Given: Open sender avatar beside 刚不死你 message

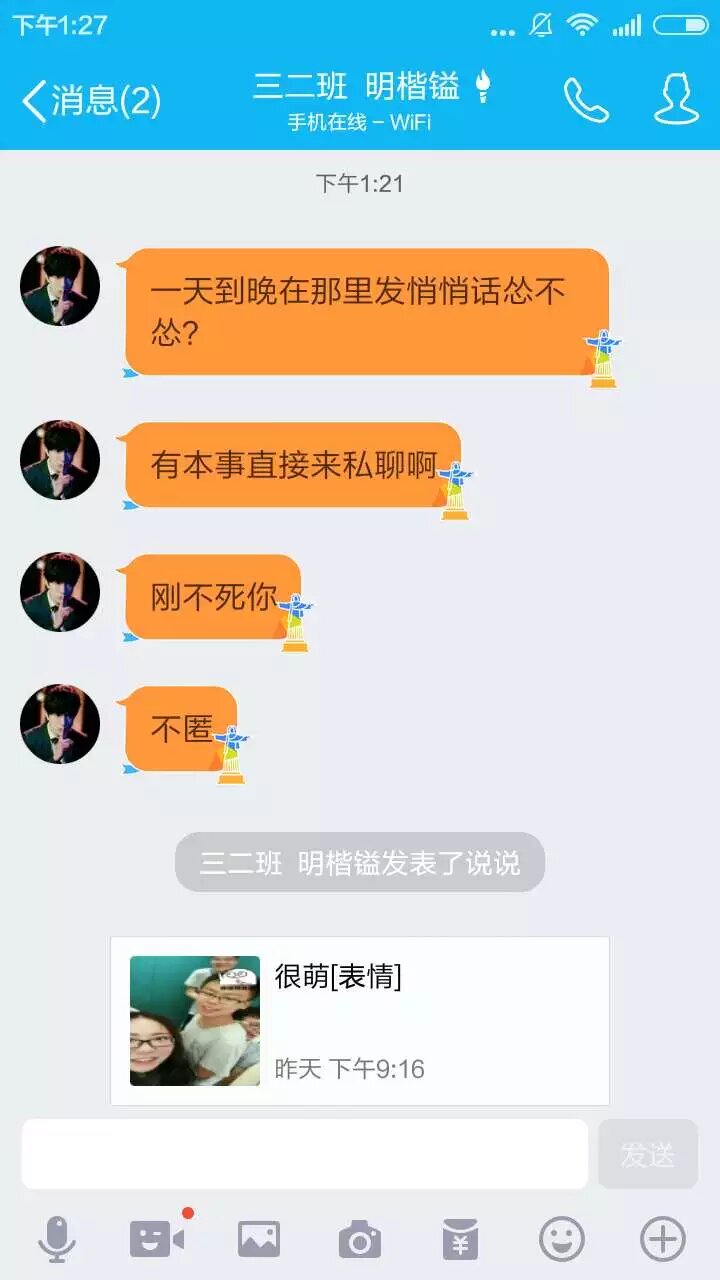Looking at the screenshot, I should tap(60, 592).
